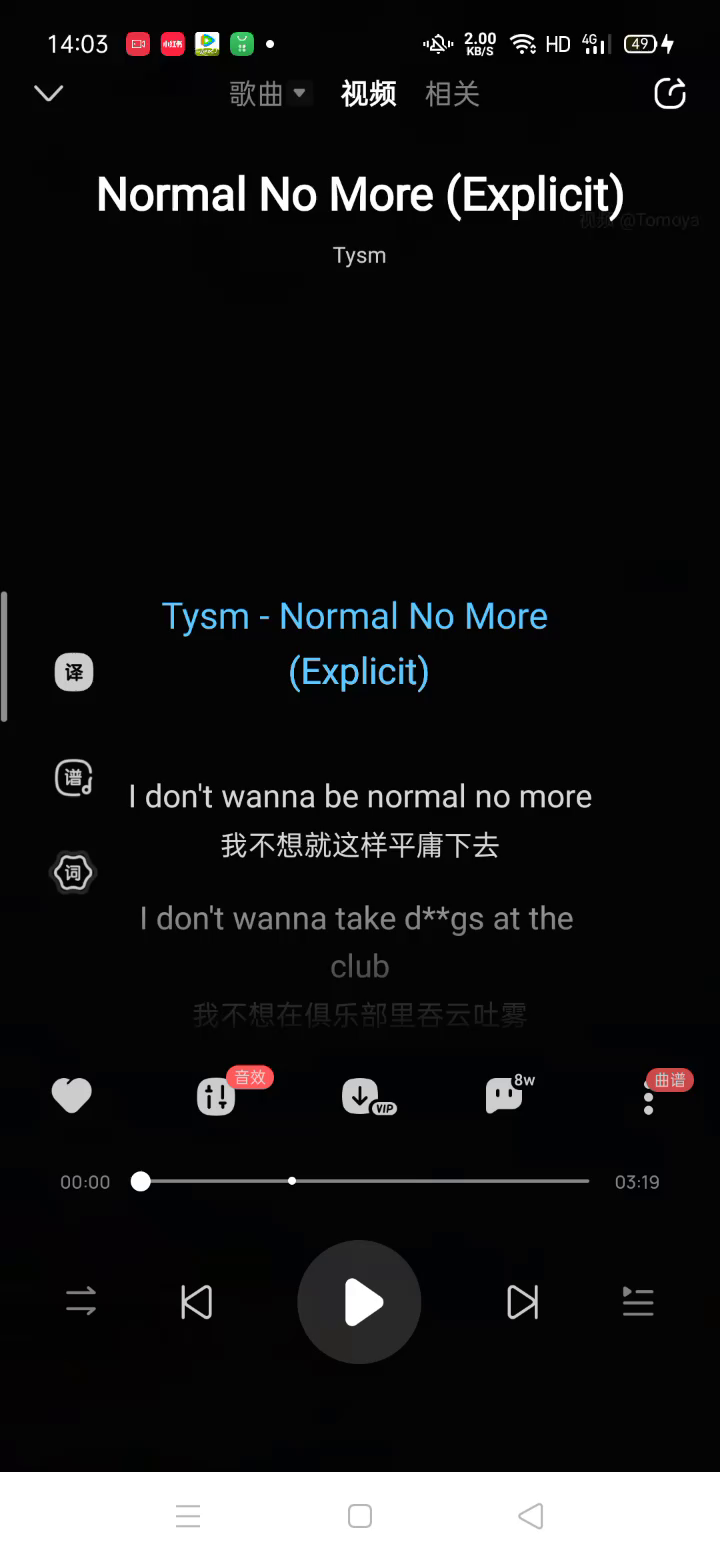Collapse the player with the down chevron

point(48,93)
